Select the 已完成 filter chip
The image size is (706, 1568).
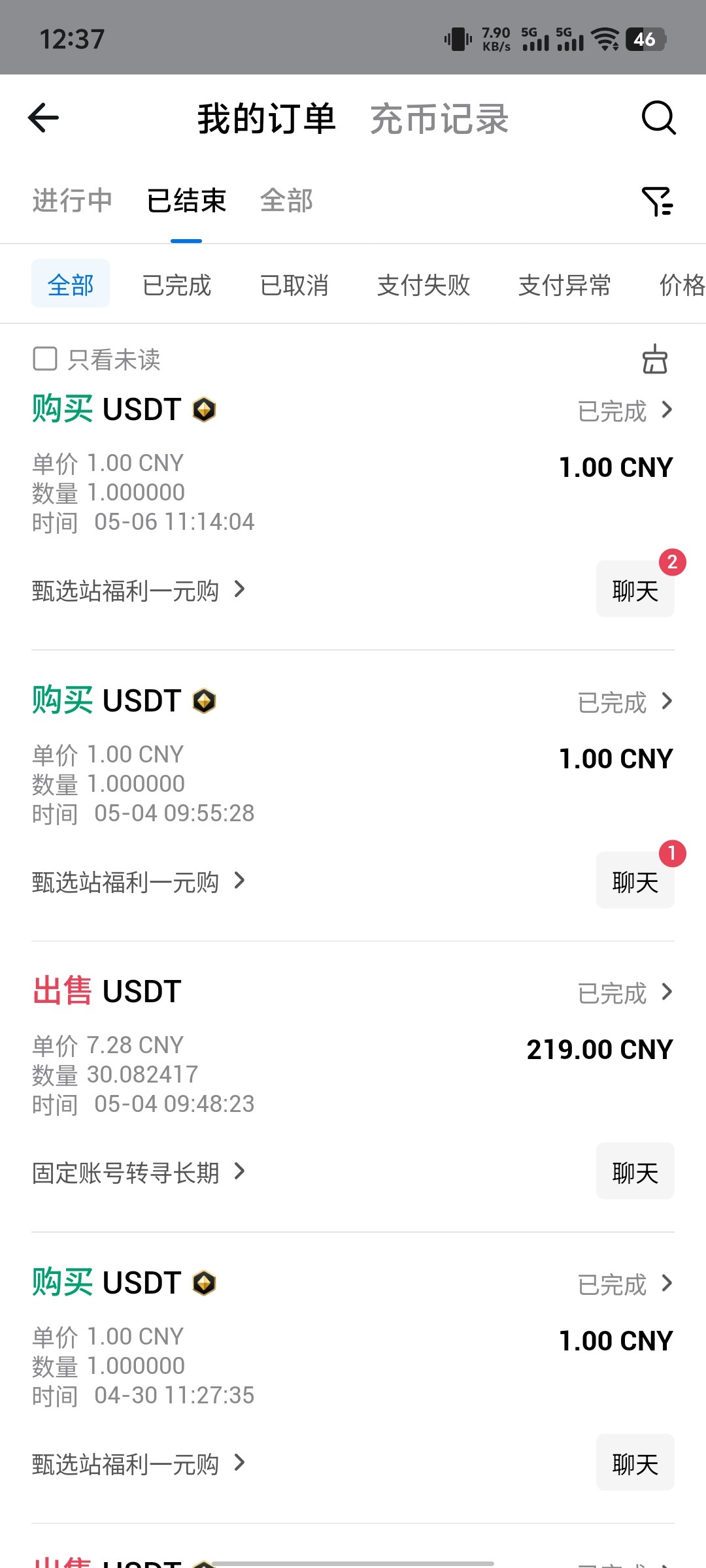(x=177, y=285)
